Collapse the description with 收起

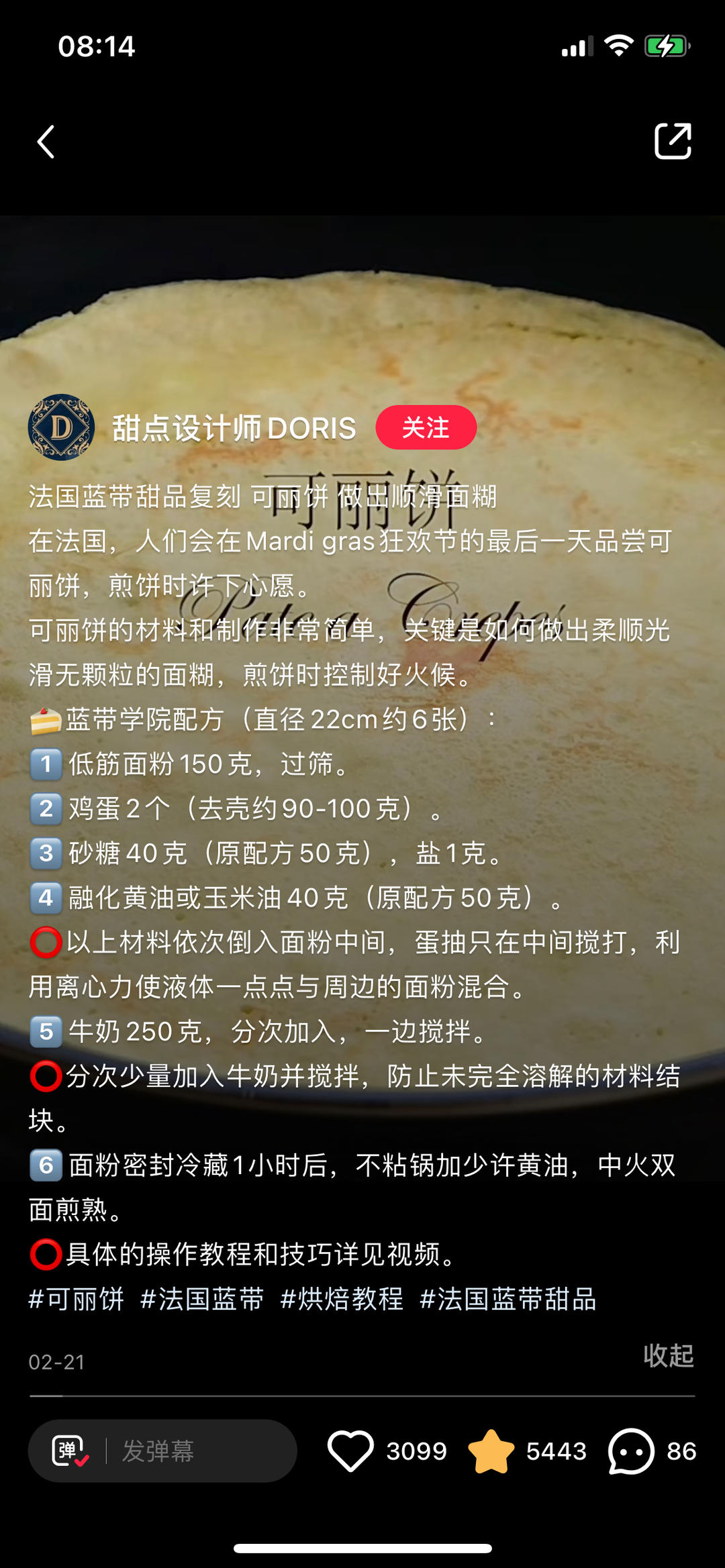669,1355
